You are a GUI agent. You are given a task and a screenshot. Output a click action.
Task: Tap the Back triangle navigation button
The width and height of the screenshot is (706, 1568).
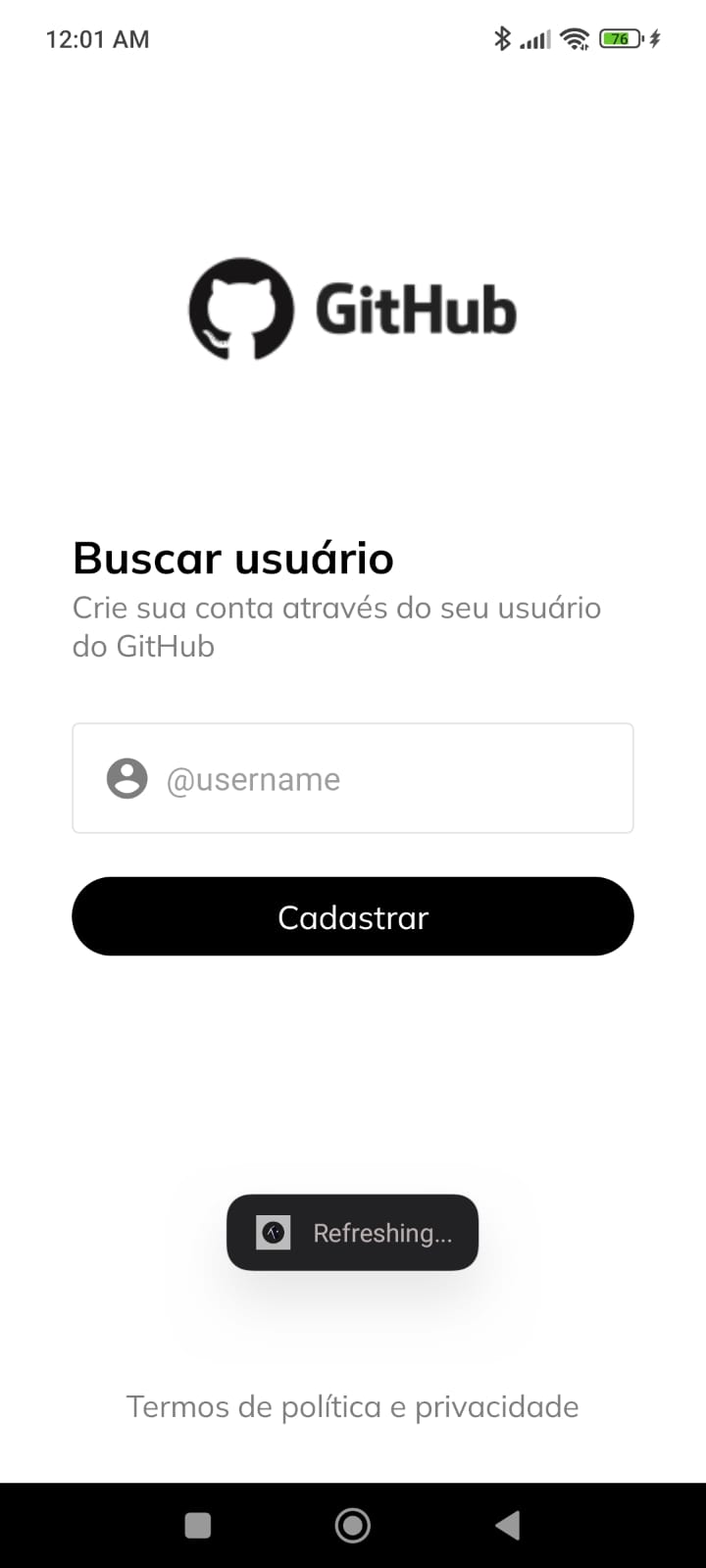[x=508, y=1525]
